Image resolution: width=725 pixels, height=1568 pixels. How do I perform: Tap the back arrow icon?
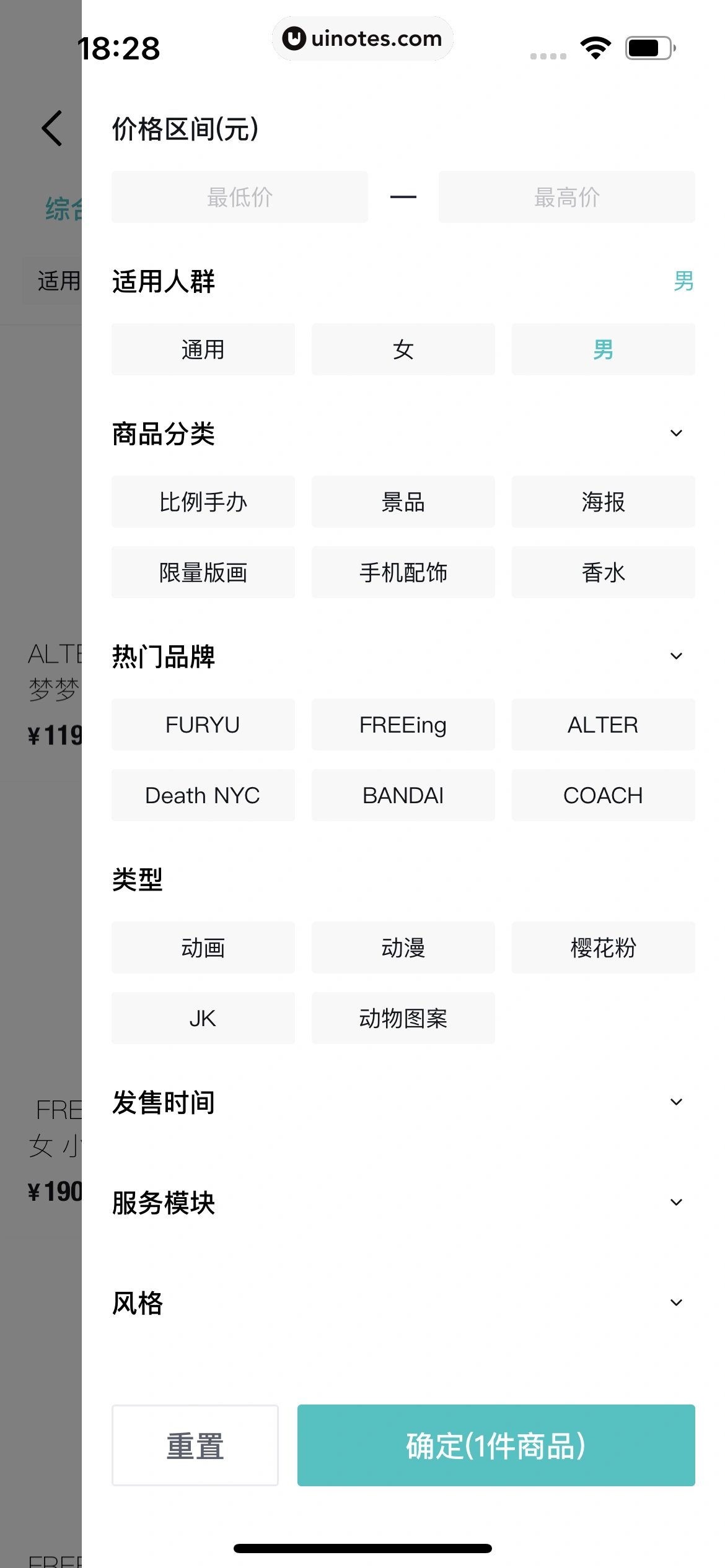(x=53, y=128)
